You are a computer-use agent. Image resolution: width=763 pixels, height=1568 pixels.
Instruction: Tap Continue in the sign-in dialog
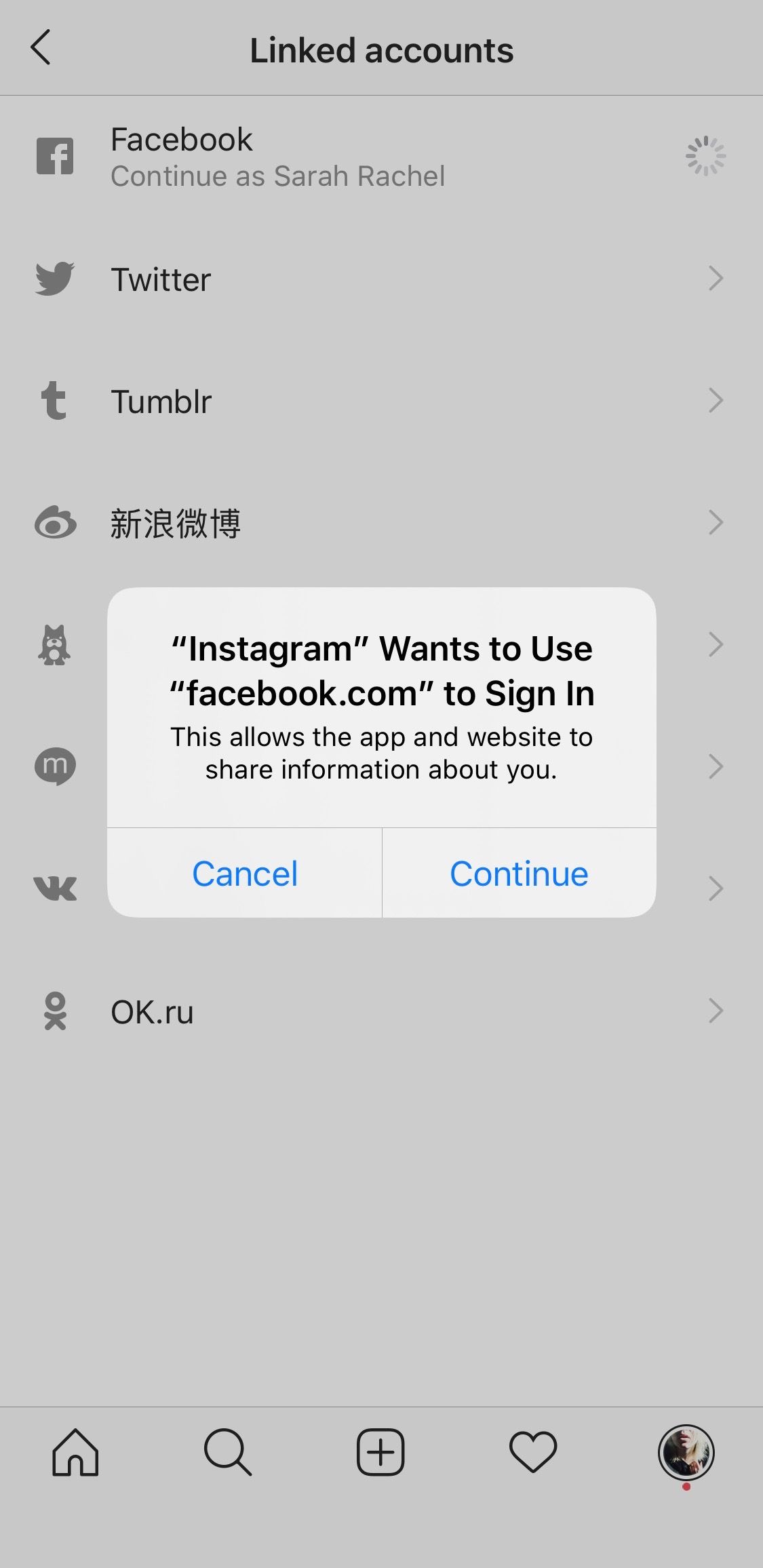point(519,874)
